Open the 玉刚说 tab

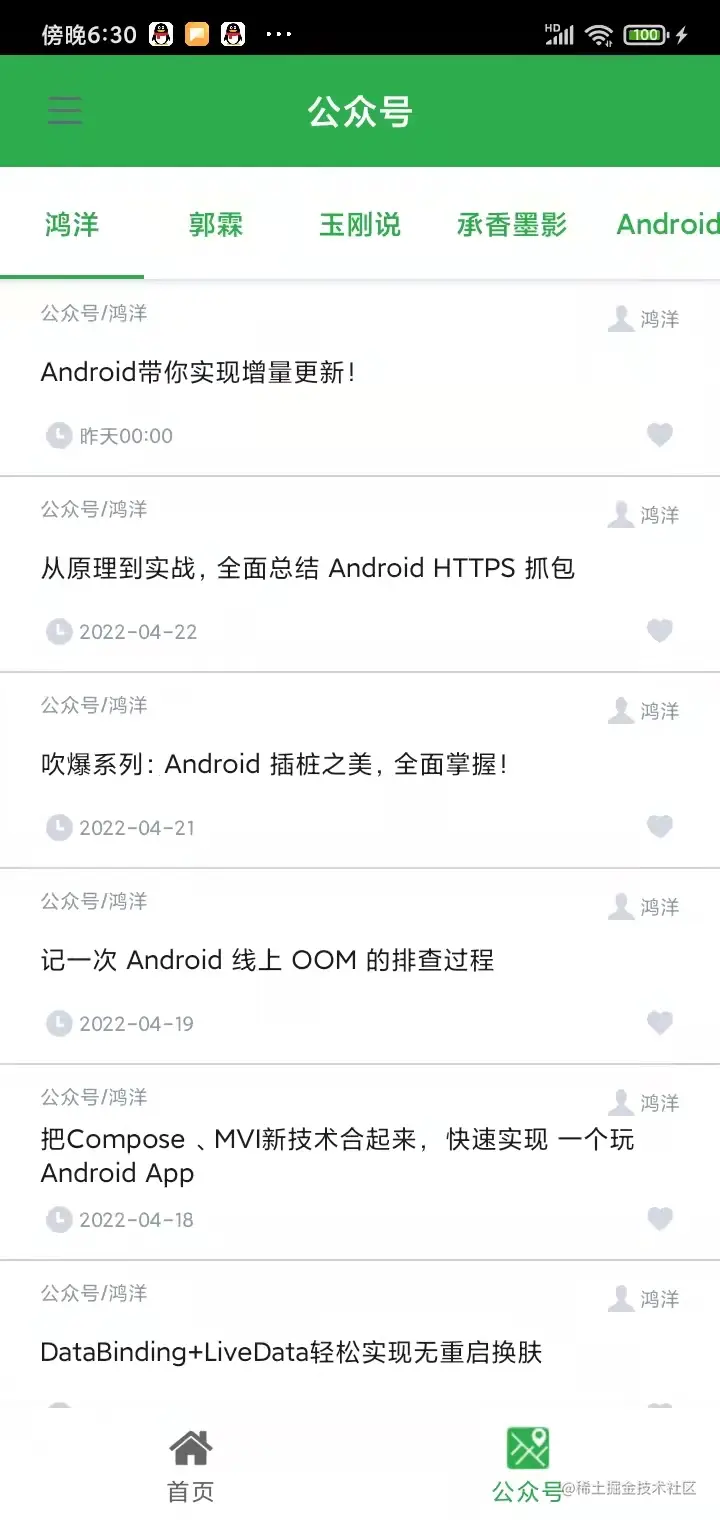360,224
